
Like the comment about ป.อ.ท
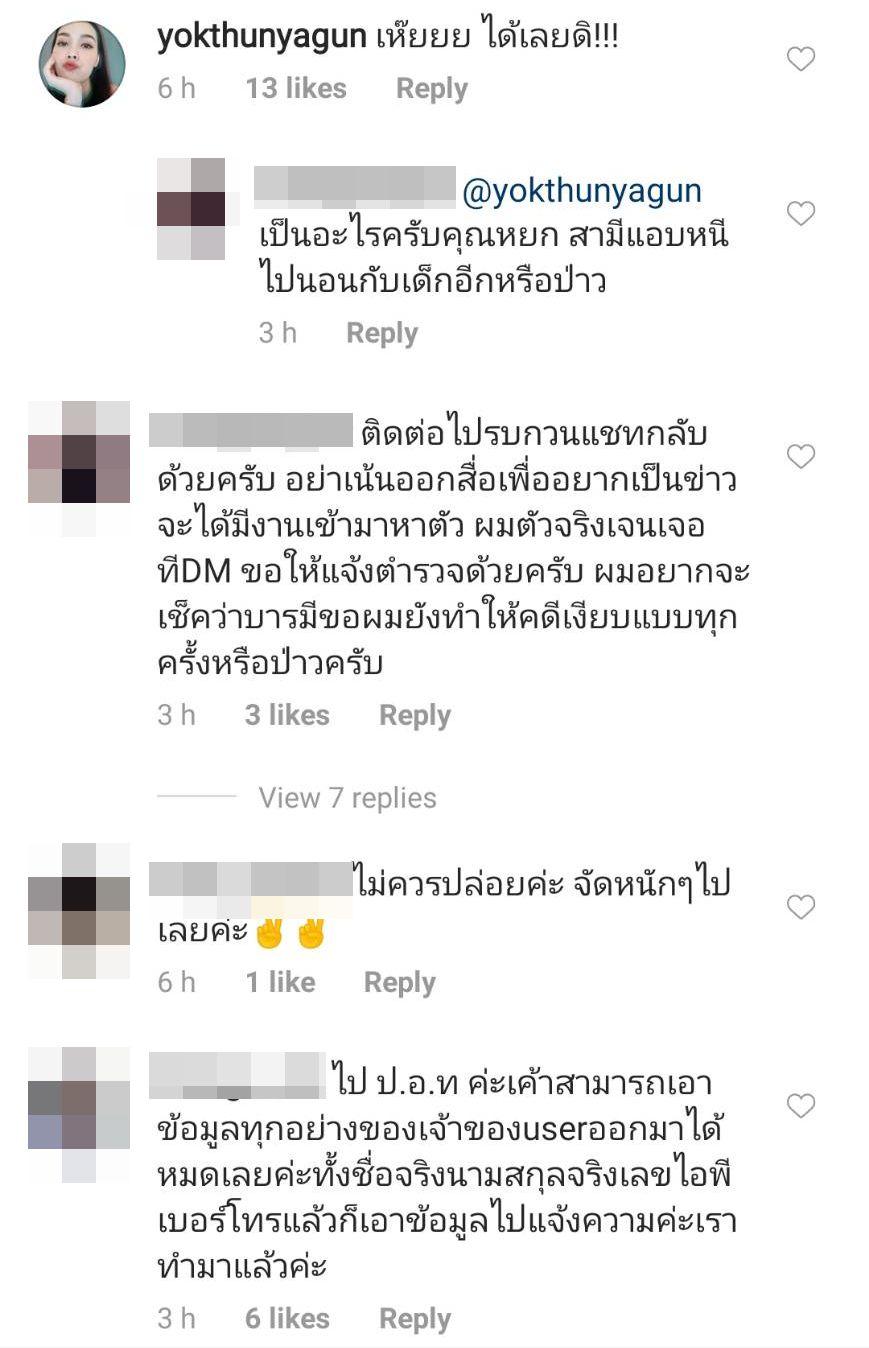click(x=801, y=1105)
